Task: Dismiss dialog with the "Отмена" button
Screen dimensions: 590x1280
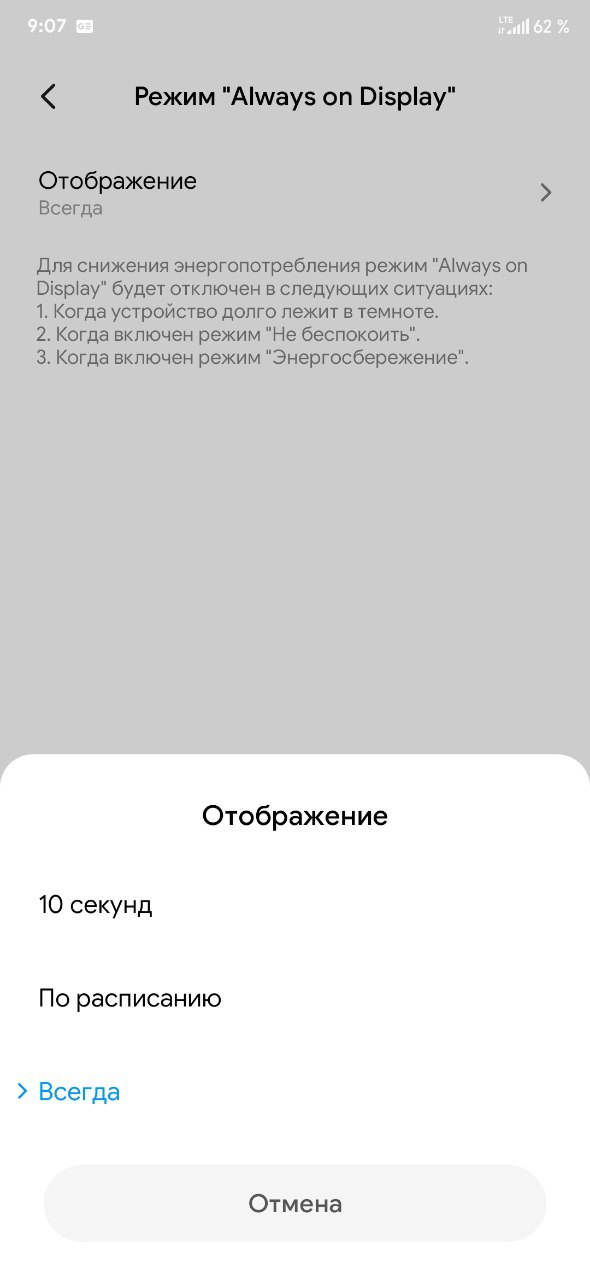Action: coord(295,1203)
